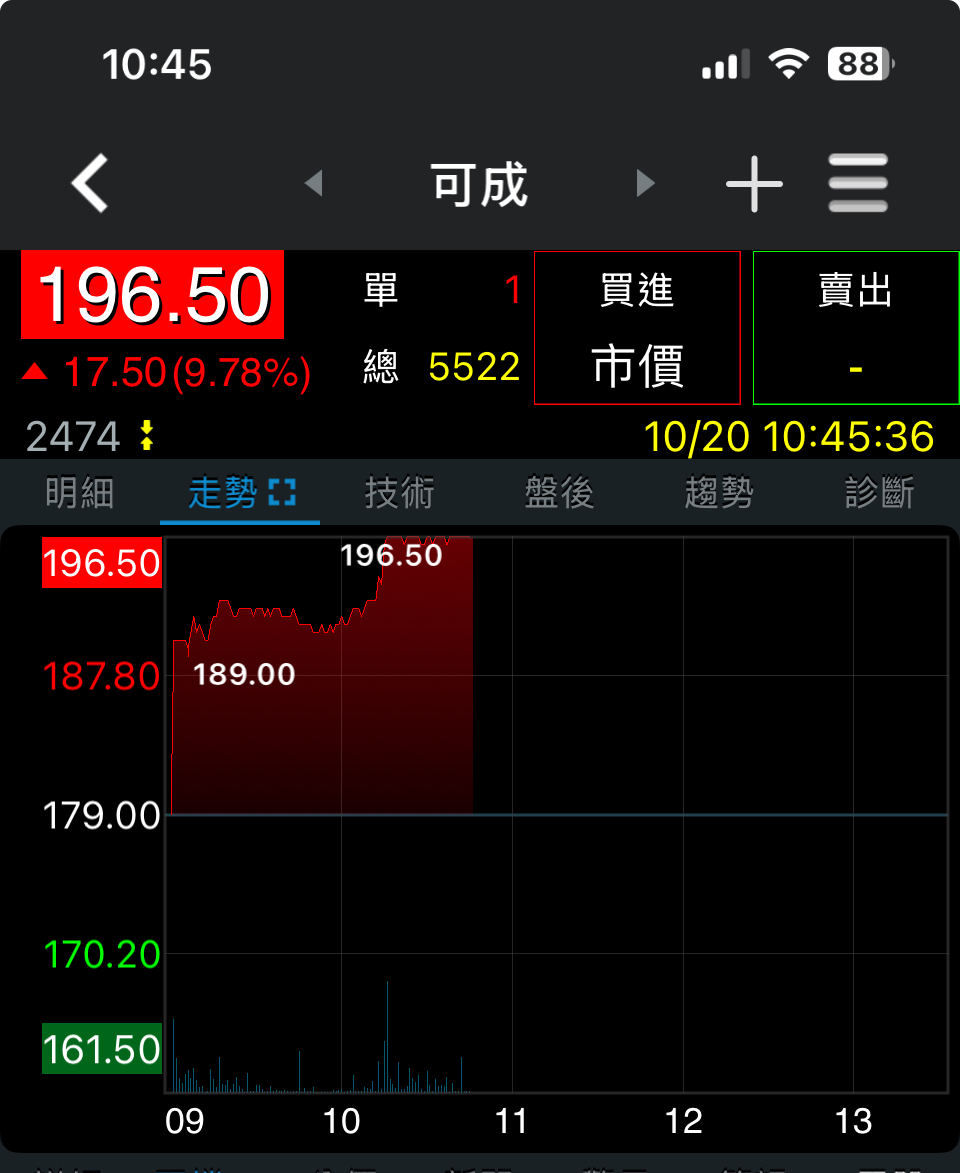
Task: Open the 技術 tab
Action: point(400,493)
